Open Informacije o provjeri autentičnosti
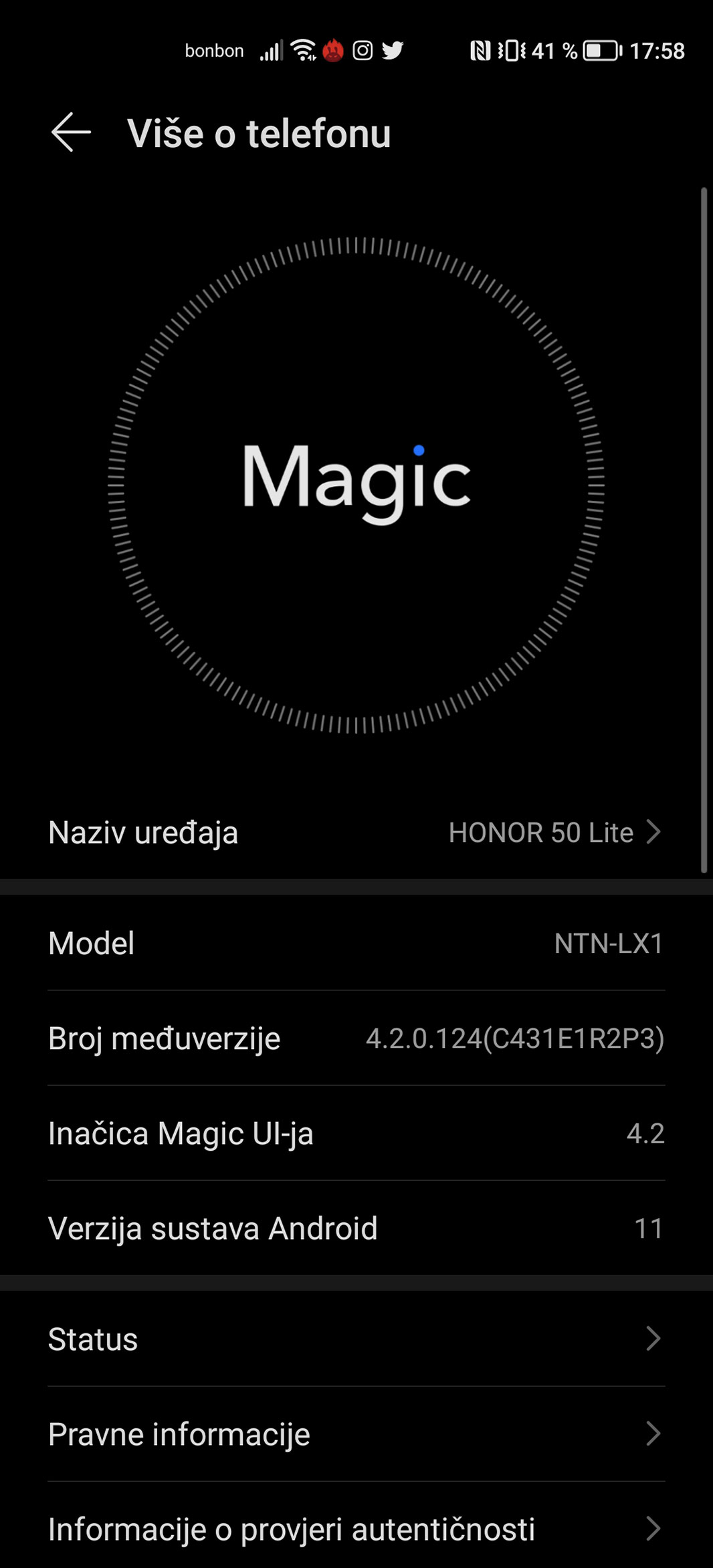713x1568 pixels. tap(356, 1529)
